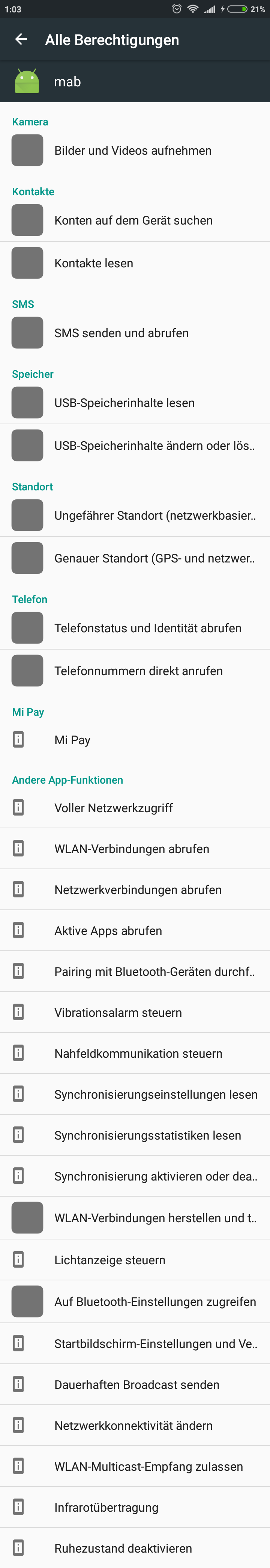Go back from Alle Berechtigungen
This screenshot has height=1568, width=270.
click(21, 39)
